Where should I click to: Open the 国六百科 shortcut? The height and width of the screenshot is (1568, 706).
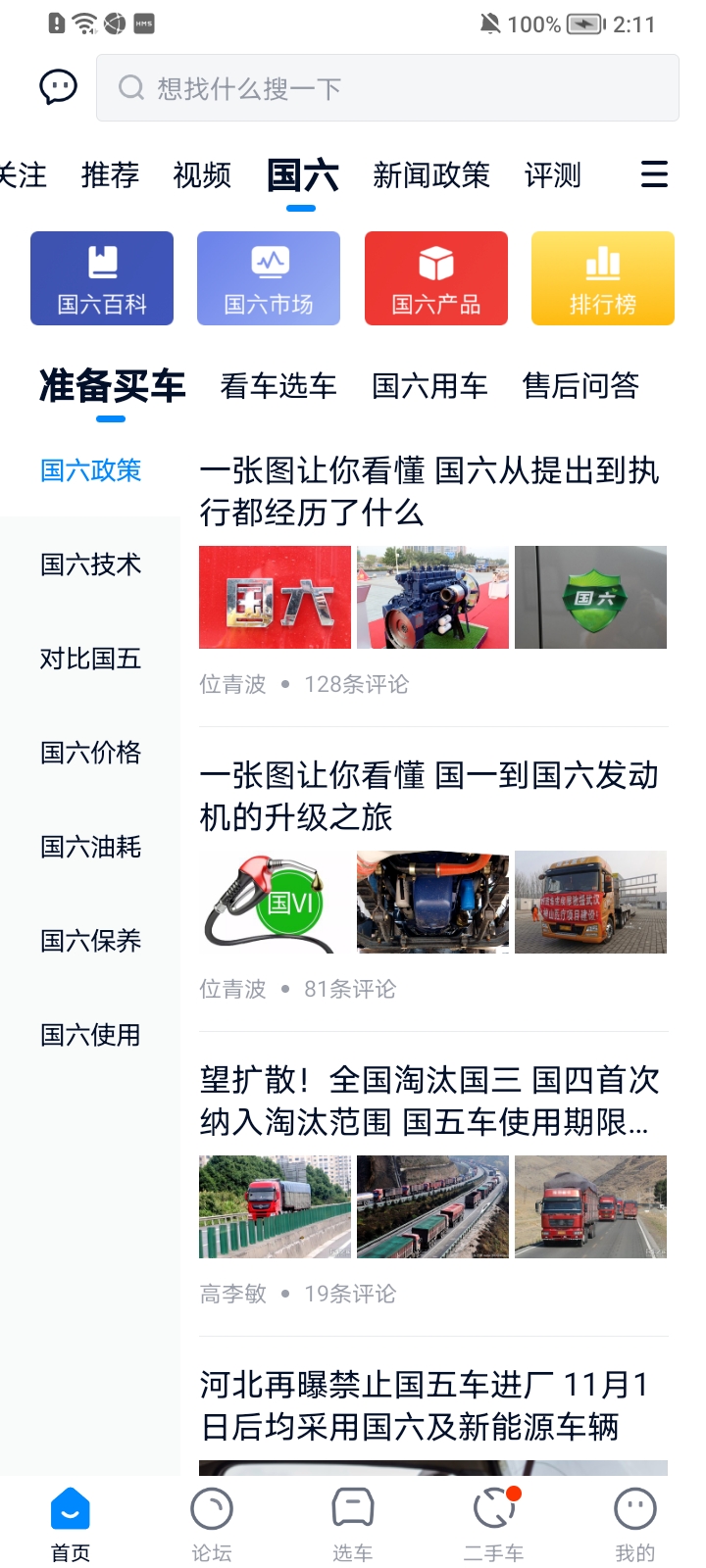point(102,278)
